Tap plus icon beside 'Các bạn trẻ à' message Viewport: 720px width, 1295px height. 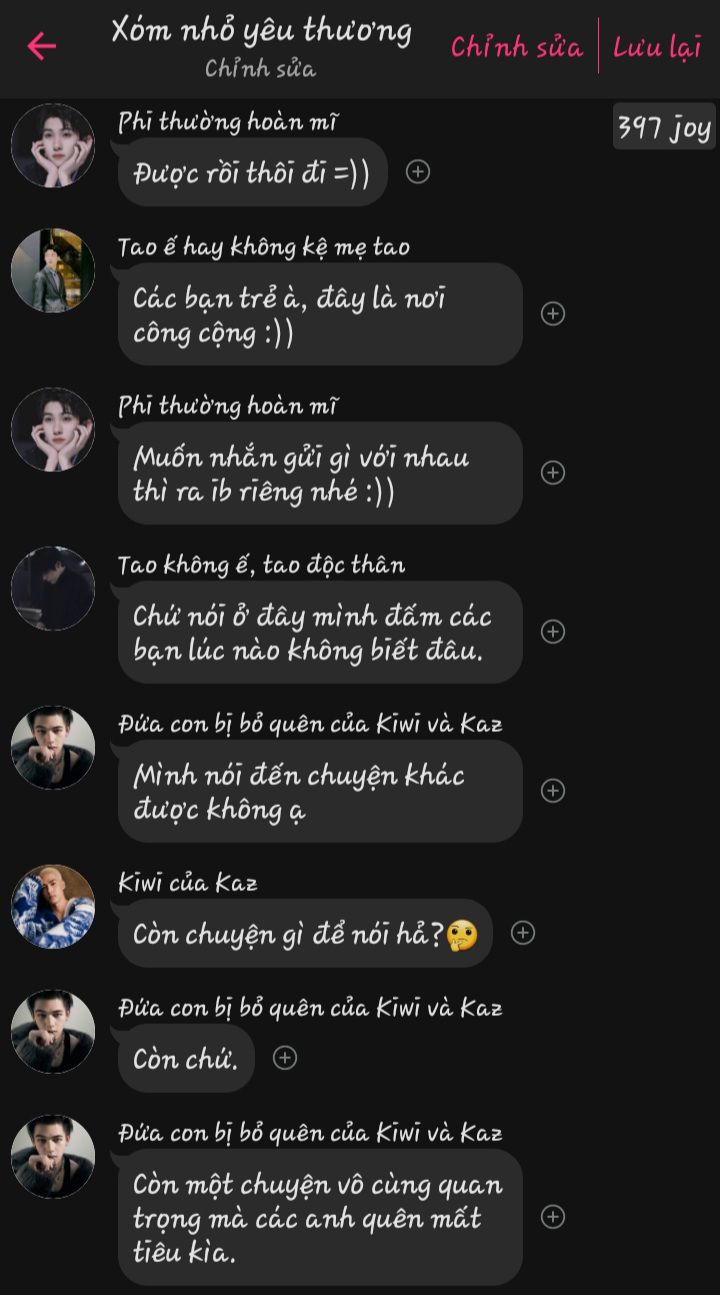click(553, 314)
